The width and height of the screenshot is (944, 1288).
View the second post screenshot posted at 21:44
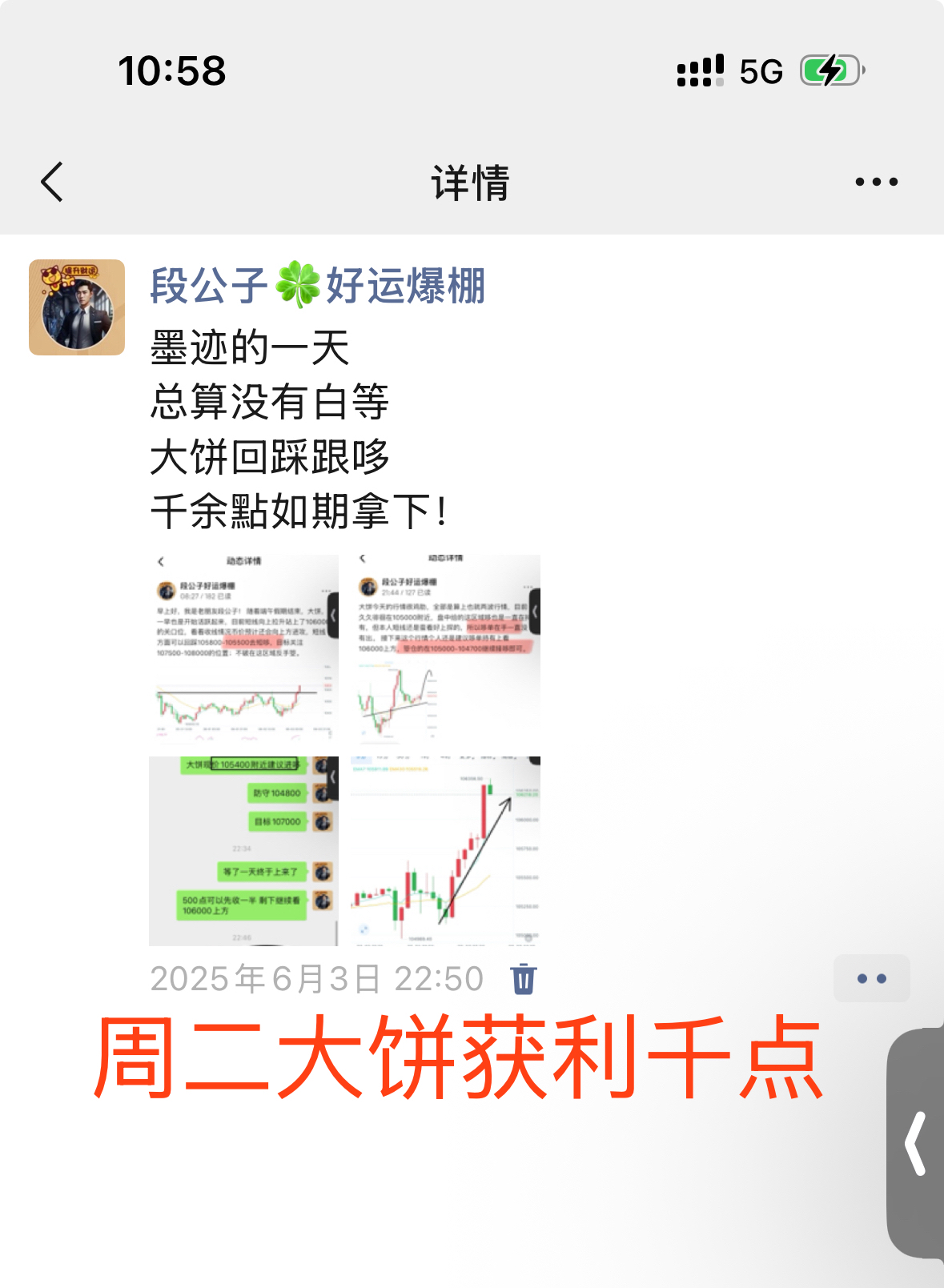coord(440,649)
